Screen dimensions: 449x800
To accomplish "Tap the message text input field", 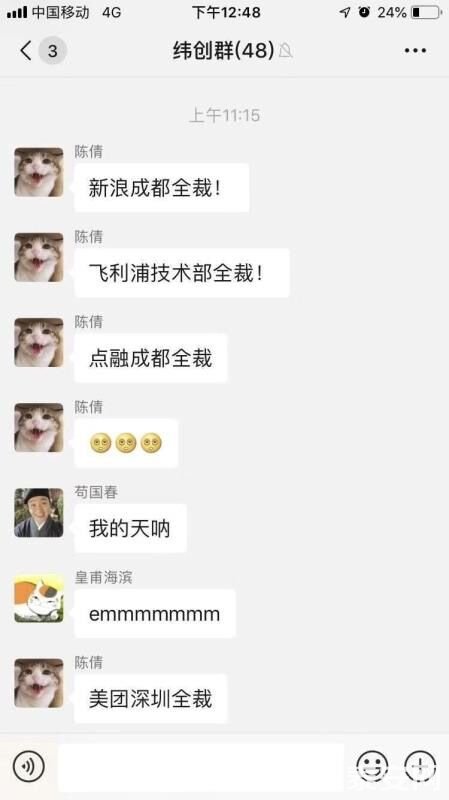I will (201, 766).
